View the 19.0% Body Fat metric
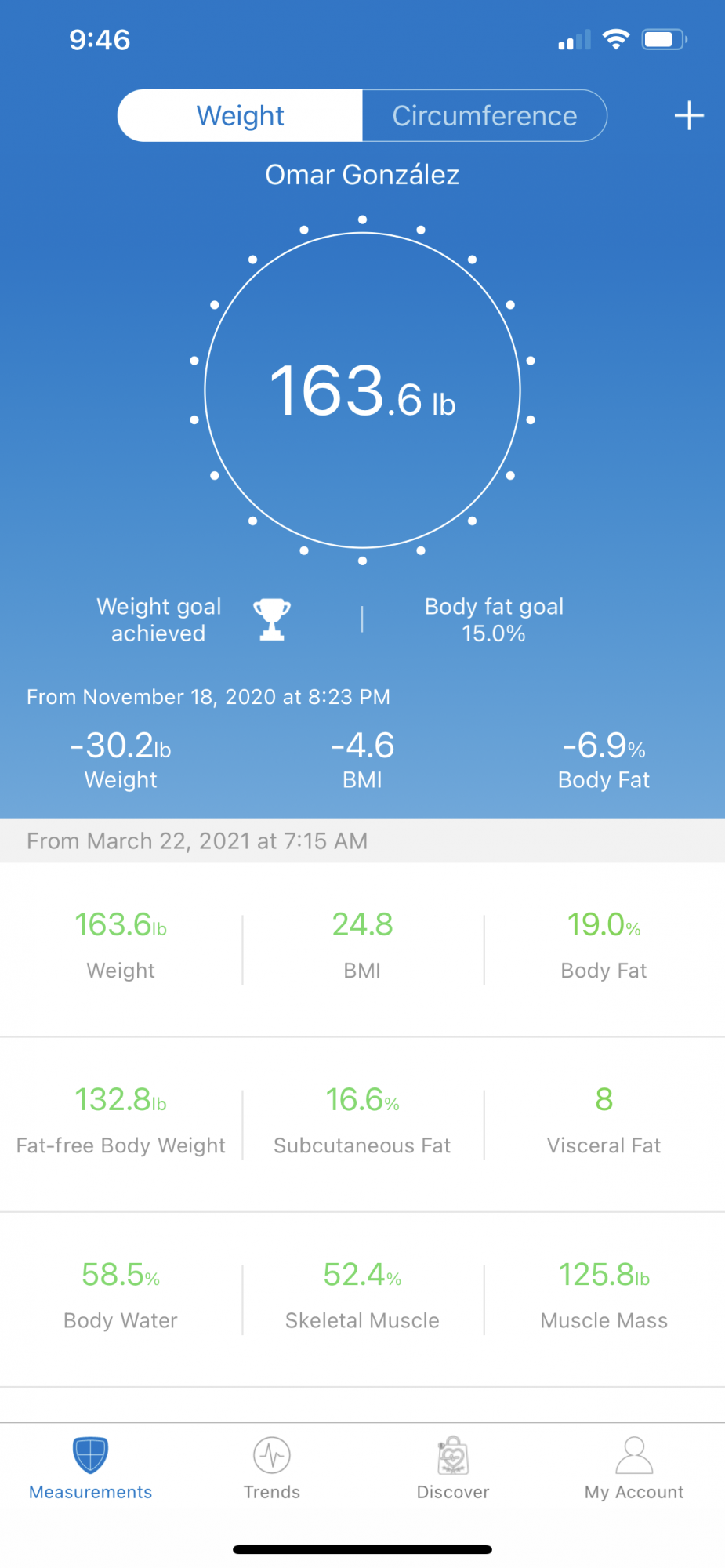 coord(604,946)
